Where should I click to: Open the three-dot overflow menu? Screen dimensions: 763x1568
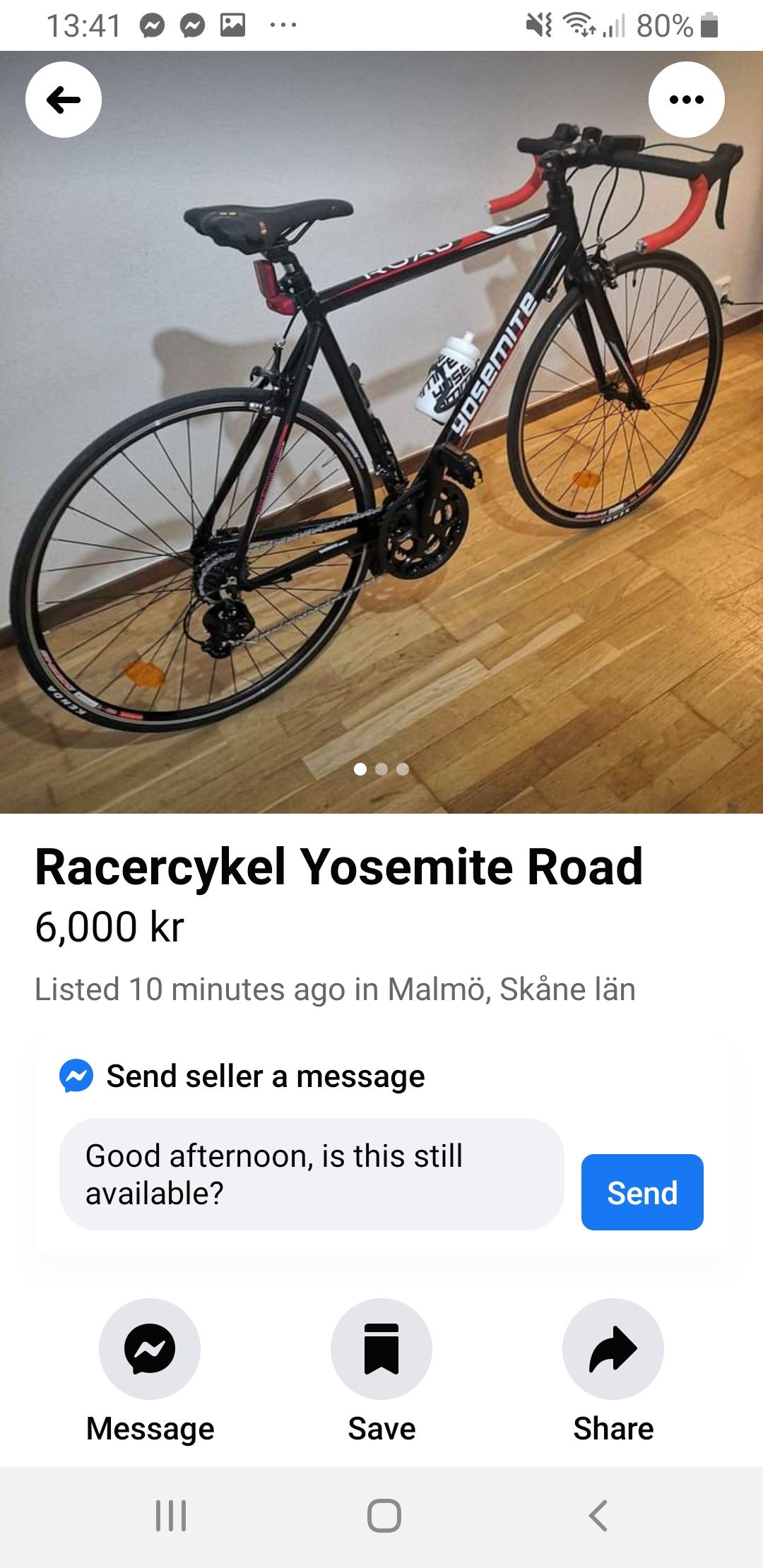[x=686, y=100]
